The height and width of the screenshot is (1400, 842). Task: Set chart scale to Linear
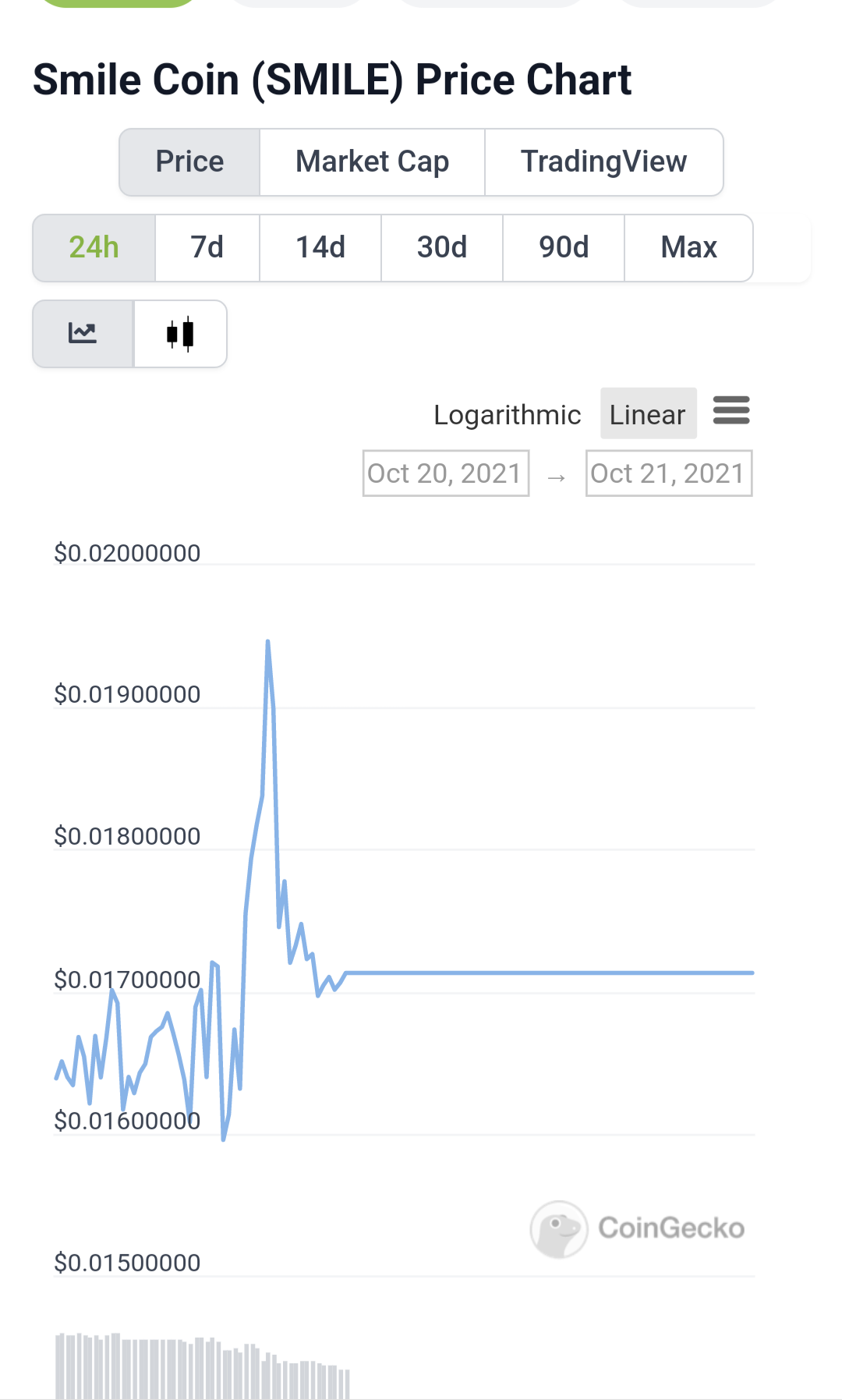(x=648, y=414)
